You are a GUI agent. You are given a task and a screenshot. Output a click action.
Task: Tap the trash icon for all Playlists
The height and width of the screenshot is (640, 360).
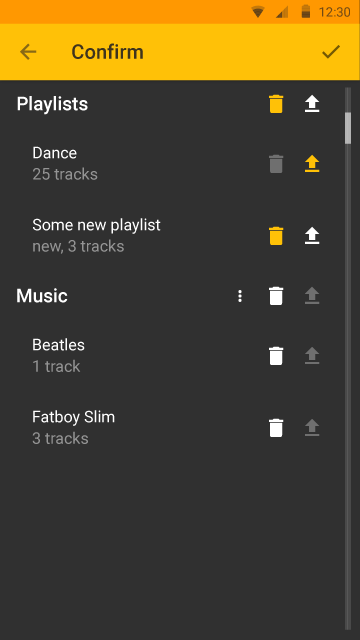[276, 104]
